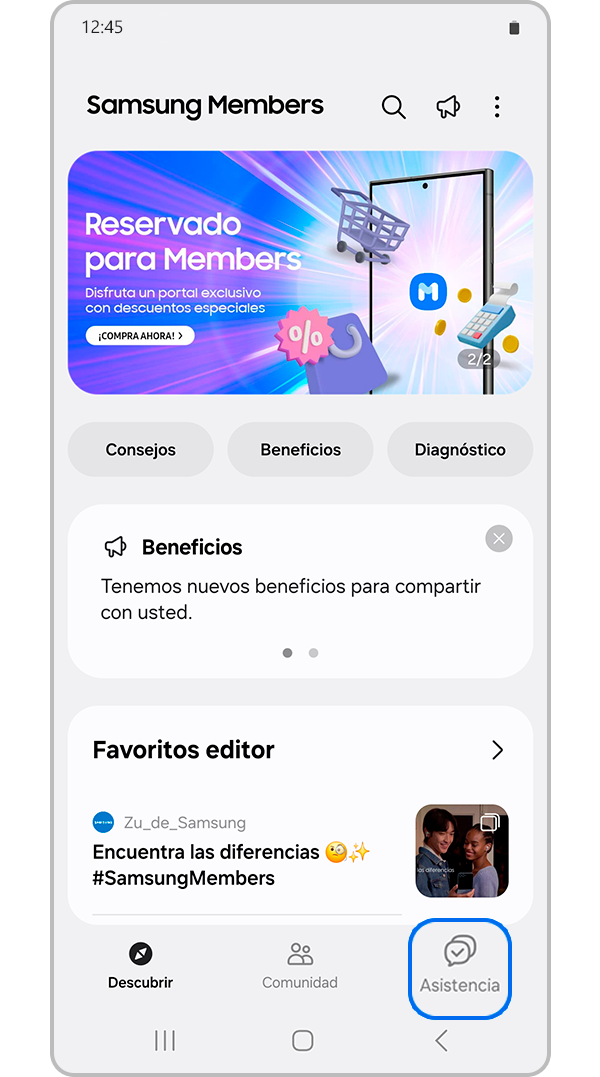This screenshot has width=600, height=1077.
Task: Open the Reservado para Members banner
Action: click(x=300, y=272)
